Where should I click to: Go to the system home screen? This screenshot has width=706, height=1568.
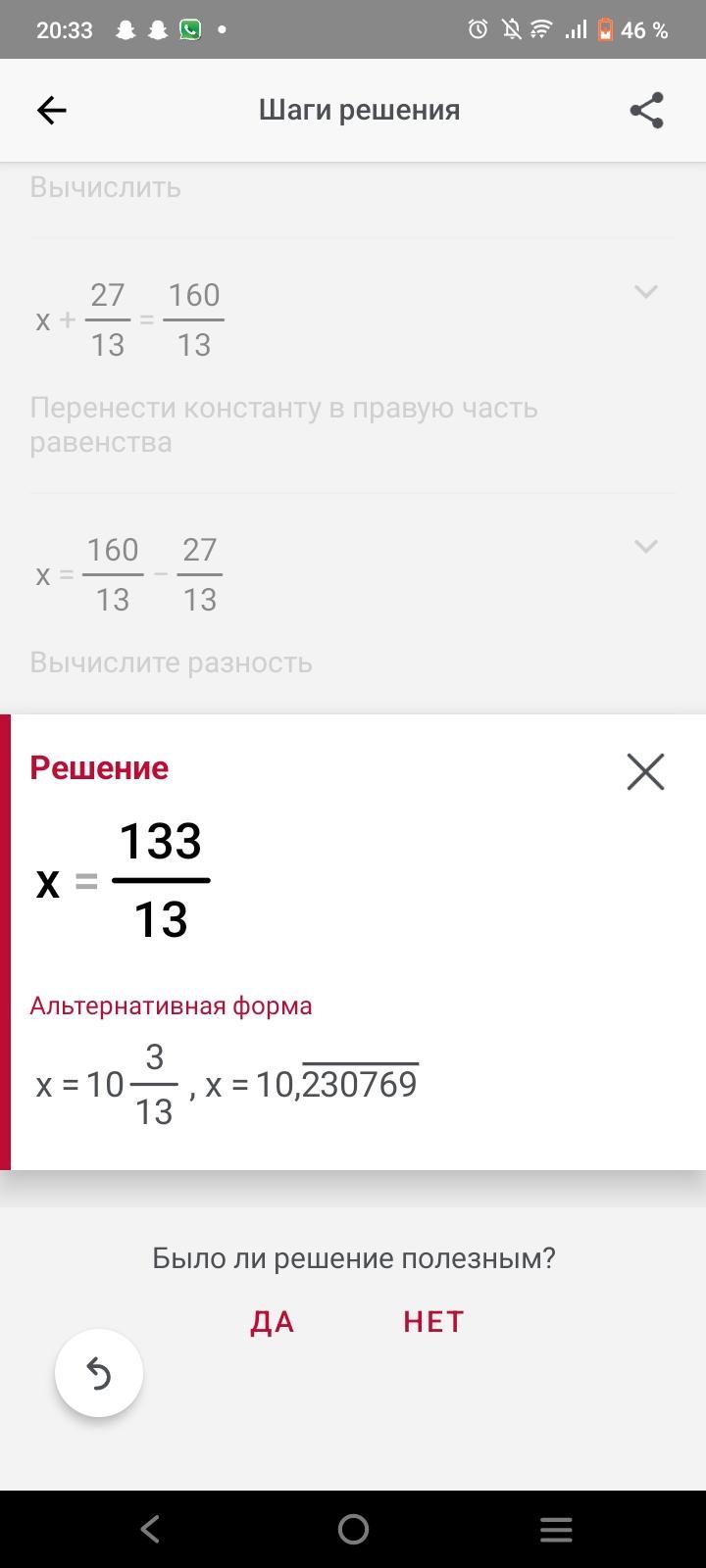[353, 1529]
